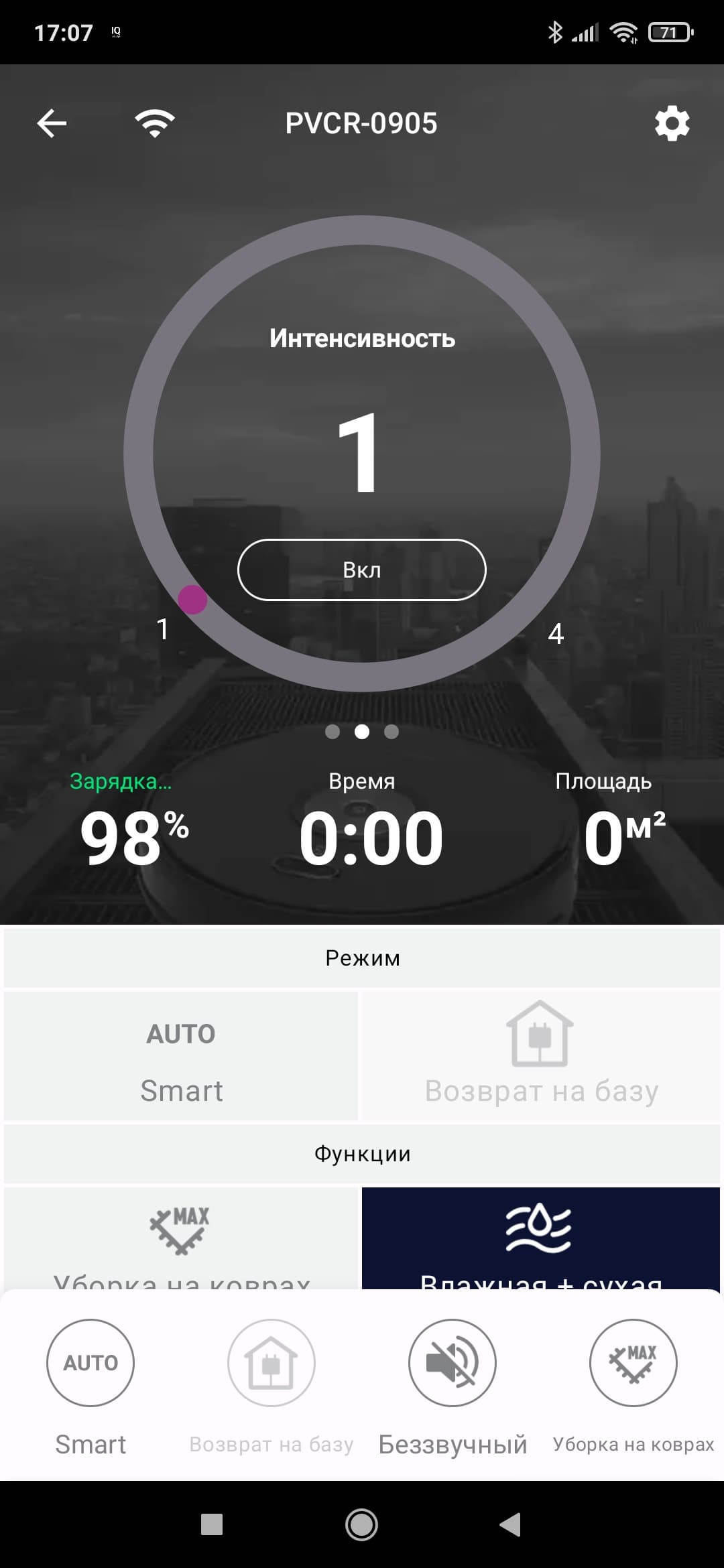The width and height of the screenshot is (724, 1568).
Task: Tap the round Возврат на базу shortcut
Action: click(271, 1363)
